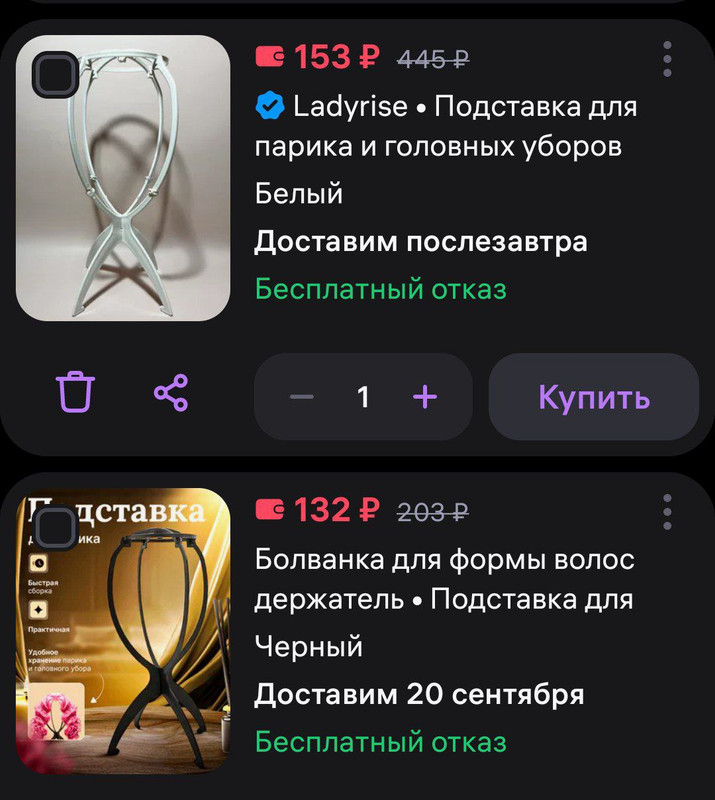Tap Купить for the Ladyrise stand
Screen dimensions: 715x800
click(594, 397)
